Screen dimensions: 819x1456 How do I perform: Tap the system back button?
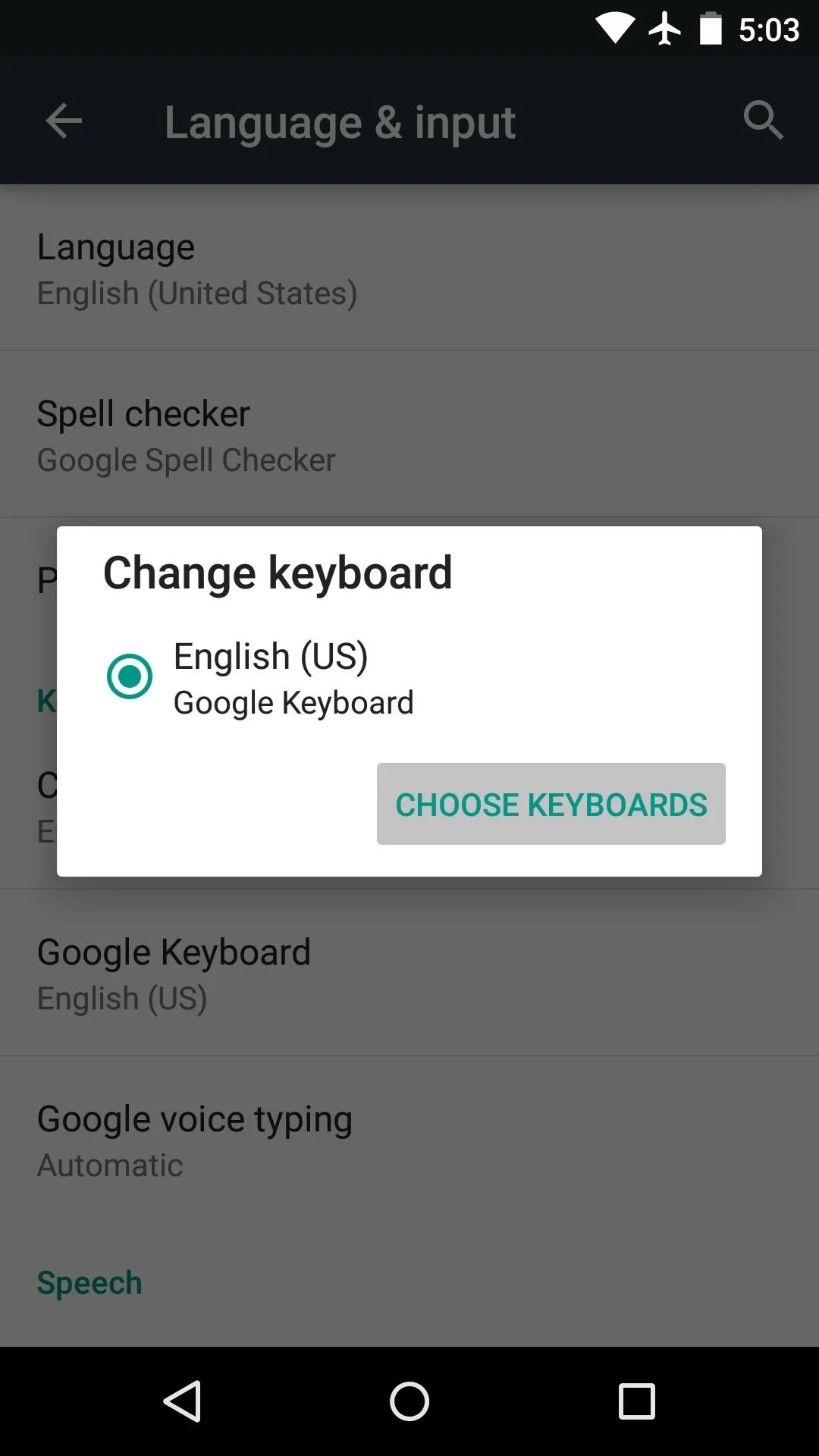183,1401
